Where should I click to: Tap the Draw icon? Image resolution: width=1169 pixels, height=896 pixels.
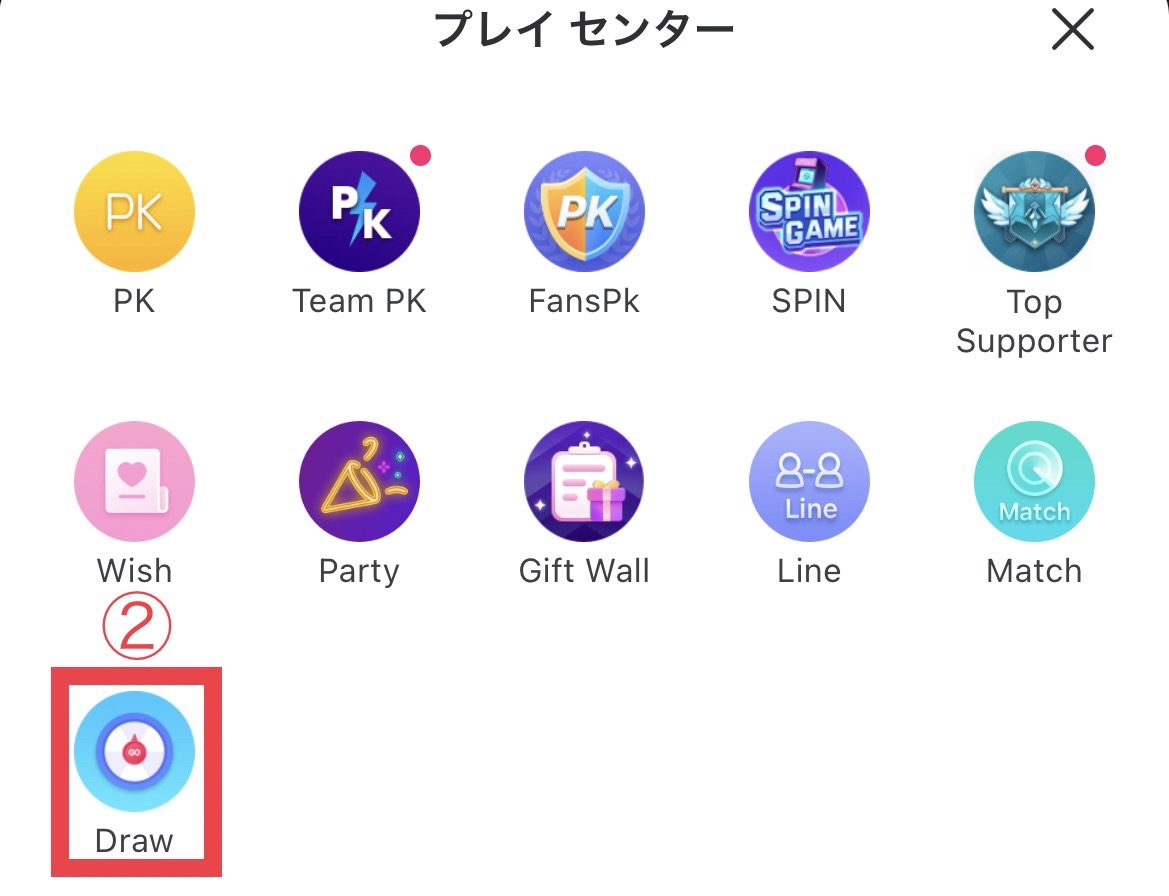(x=134, y=751)
